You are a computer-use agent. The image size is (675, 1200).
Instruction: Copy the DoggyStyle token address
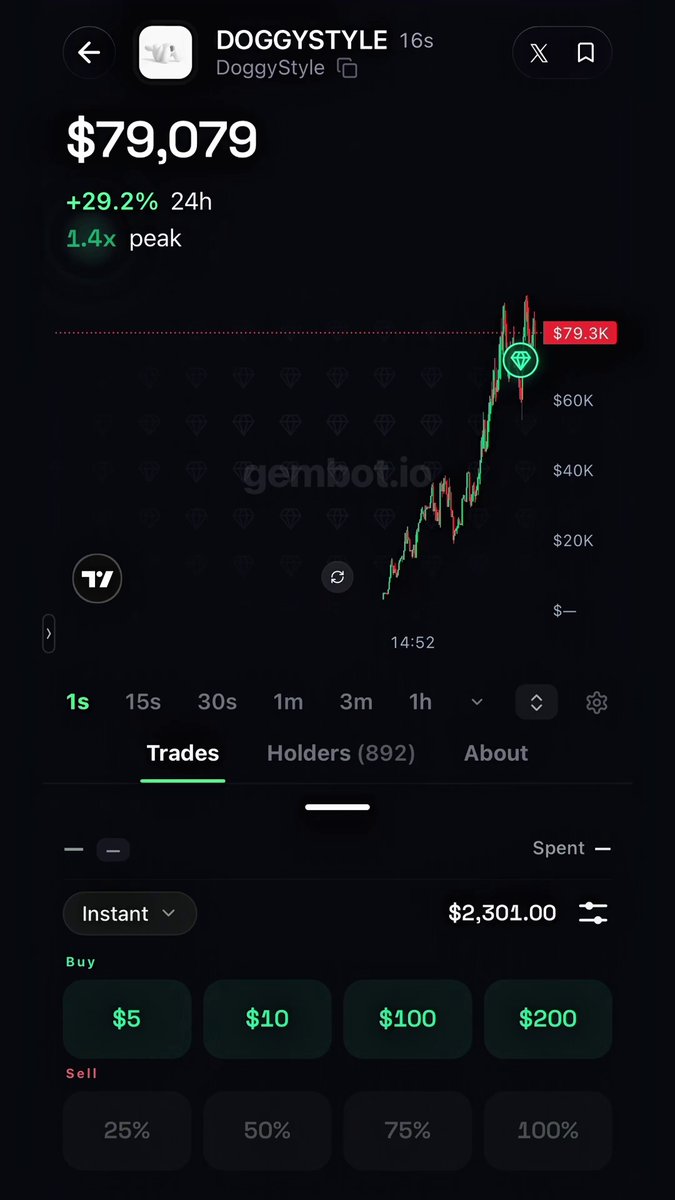(347, 68)
